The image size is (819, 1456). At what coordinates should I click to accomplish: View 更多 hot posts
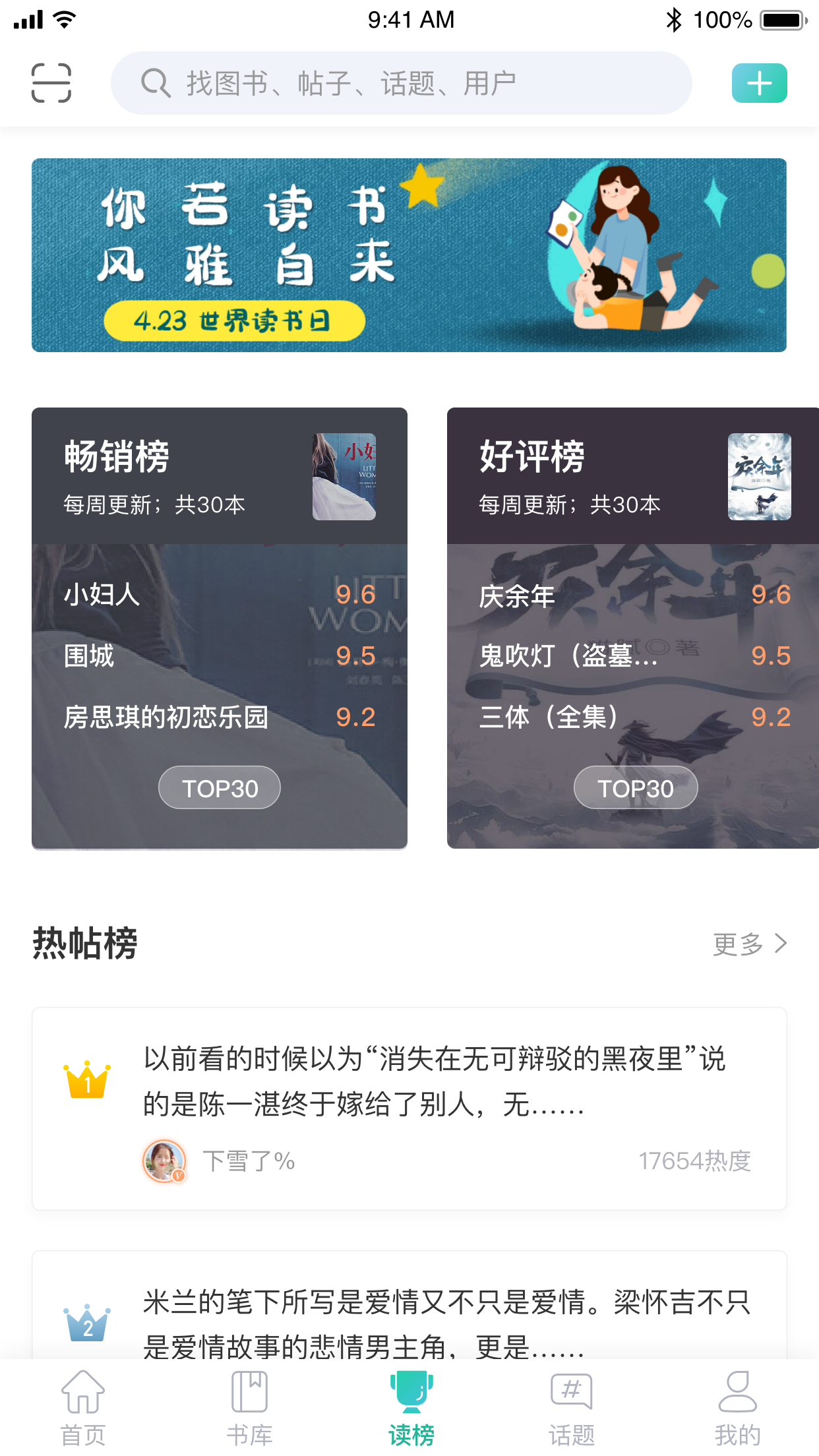point(750,944)
